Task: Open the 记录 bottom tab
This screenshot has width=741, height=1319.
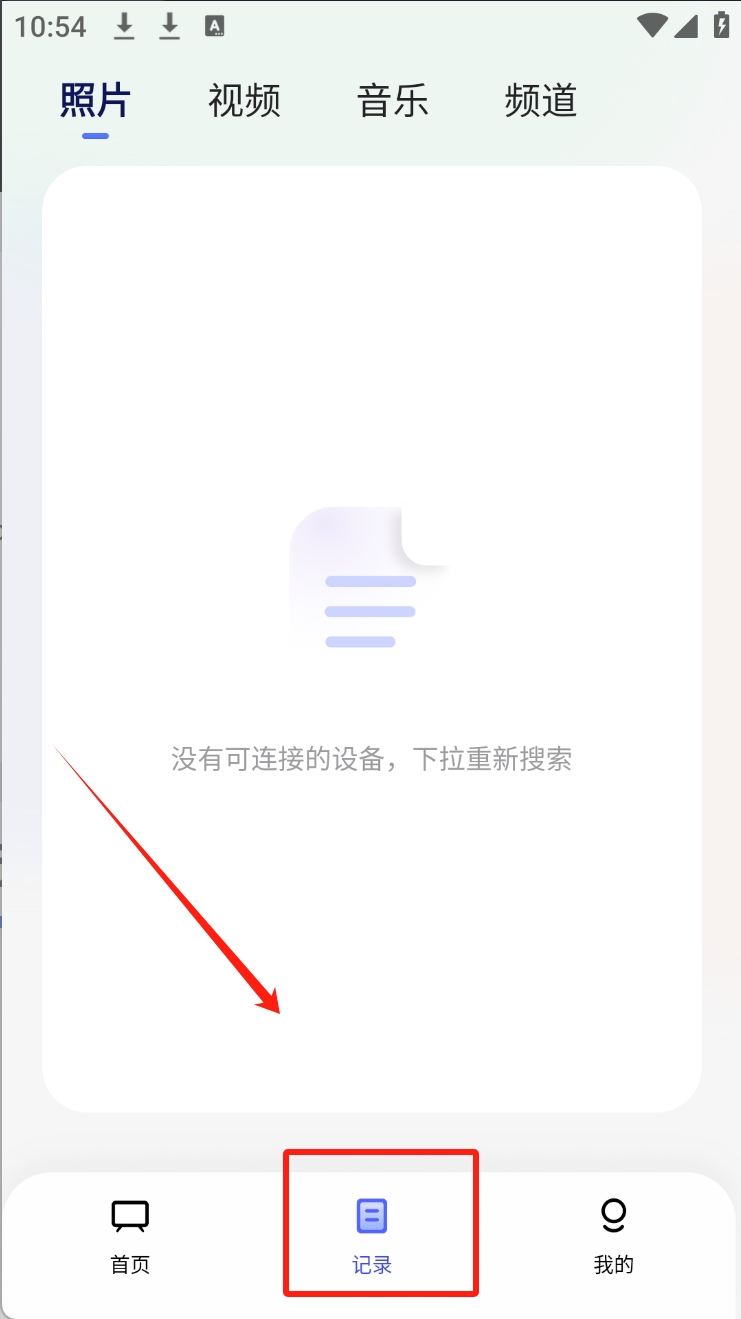Action: coord(372,1236)
